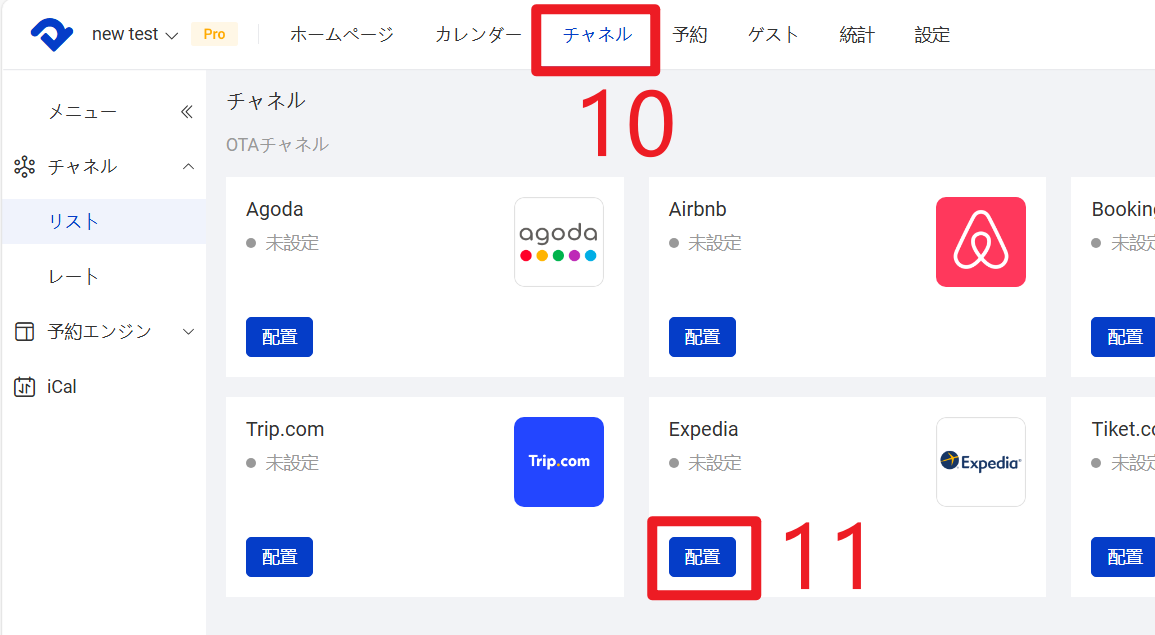Open the 予約 tab

coord(690,34)
